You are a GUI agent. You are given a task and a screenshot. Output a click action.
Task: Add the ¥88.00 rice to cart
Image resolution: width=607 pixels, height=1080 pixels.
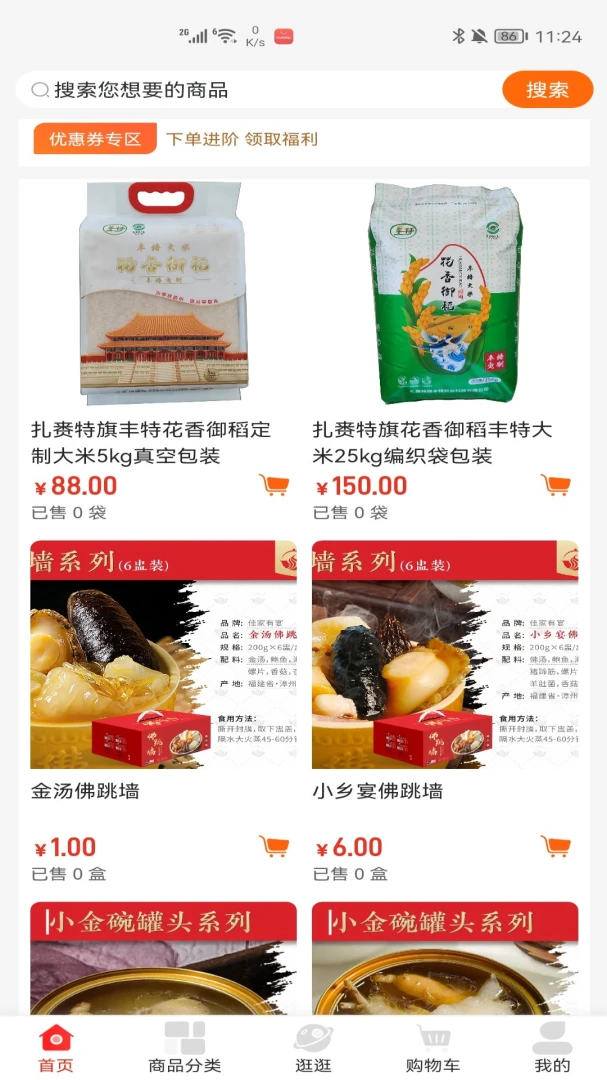[x=274, y=485]
